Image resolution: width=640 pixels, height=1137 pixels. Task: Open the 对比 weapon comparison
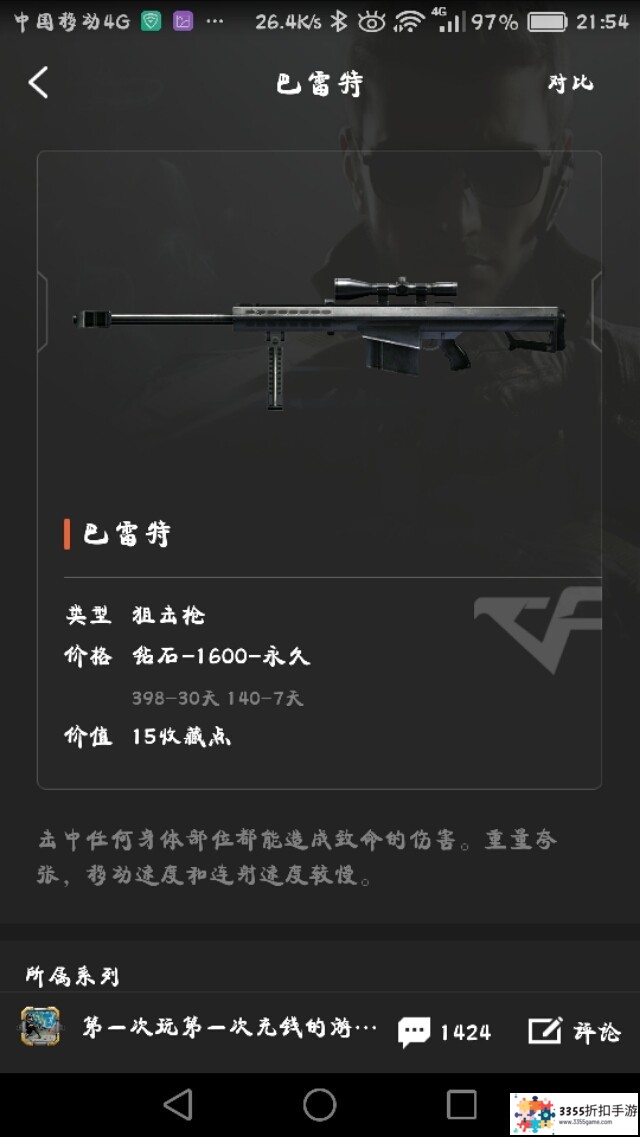(570, 83)
